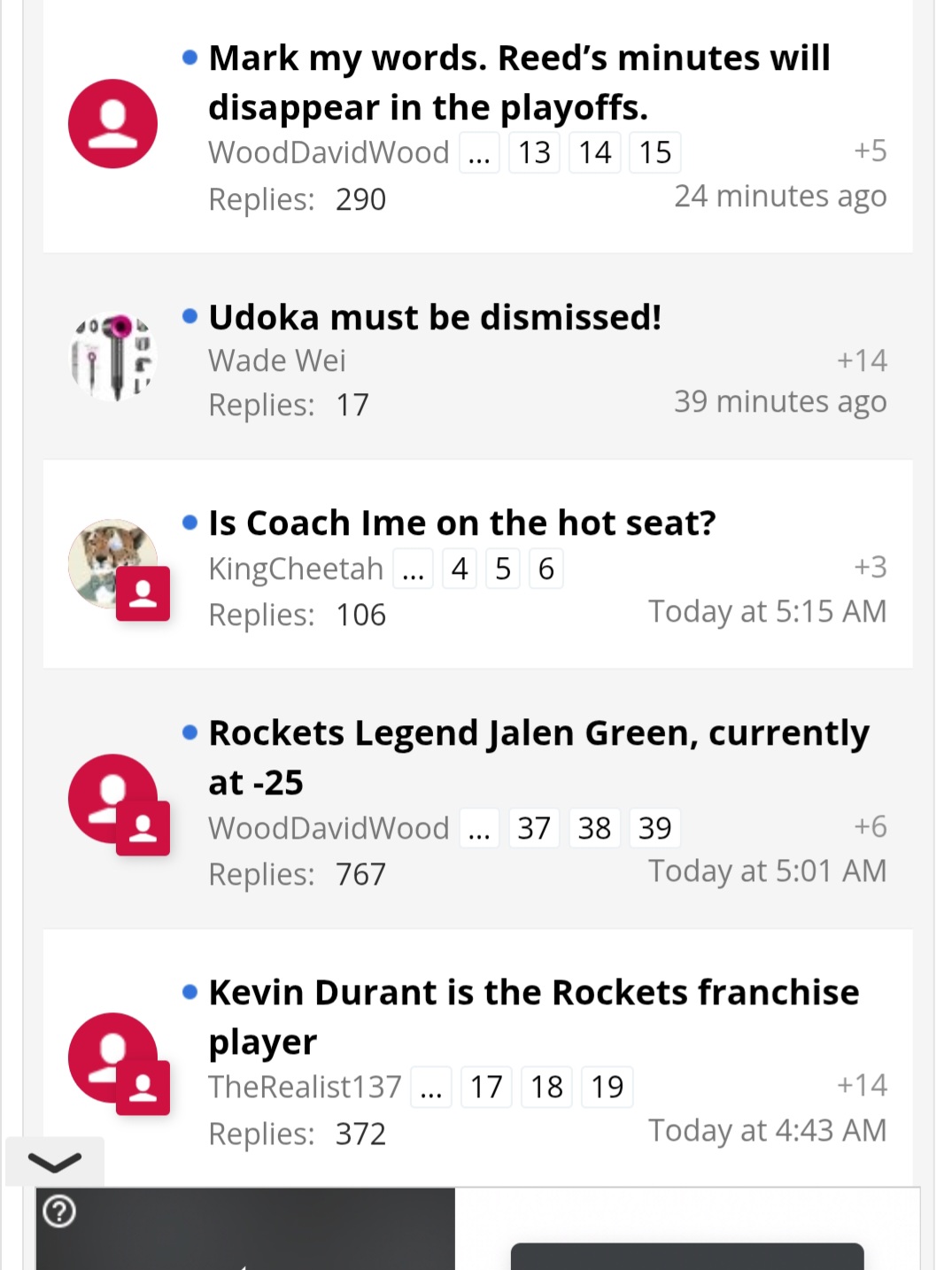This screenshot has height=1270, width=952.
Task: Go to page 6 of Coach Ime thread
Action: [546, 569]
